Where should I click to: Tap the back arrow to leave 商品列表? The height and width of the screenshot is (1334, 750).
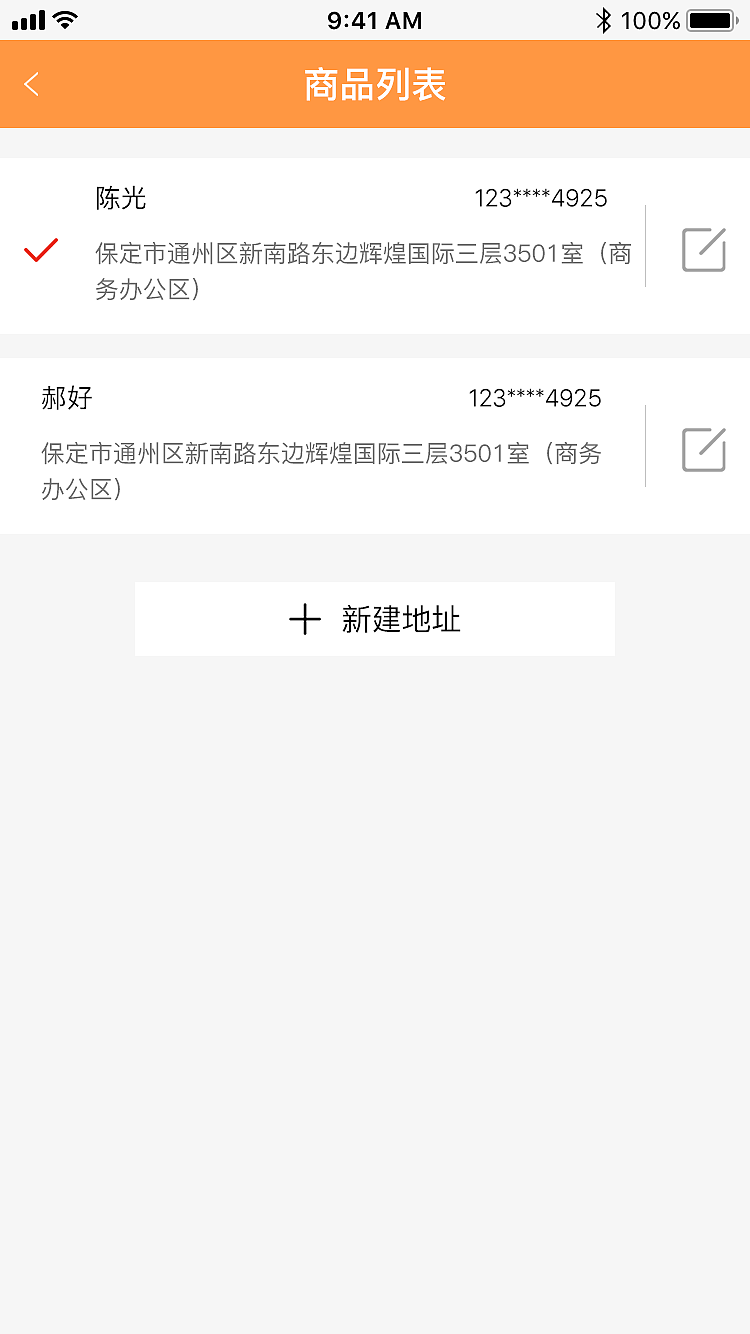(x=30, y=84)
